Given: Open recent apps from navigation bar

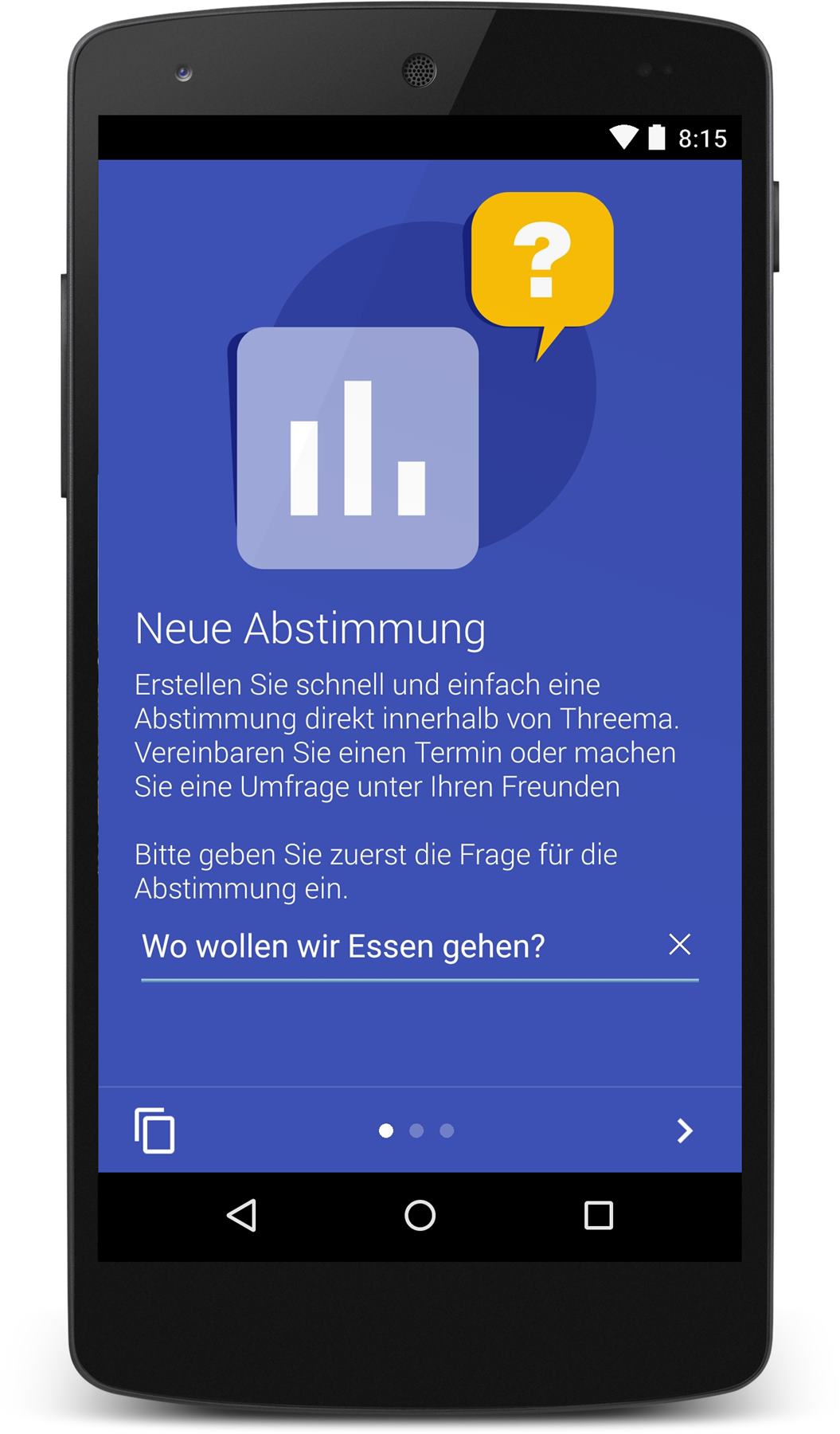Looking at the screenshot, I should 598,1216.
